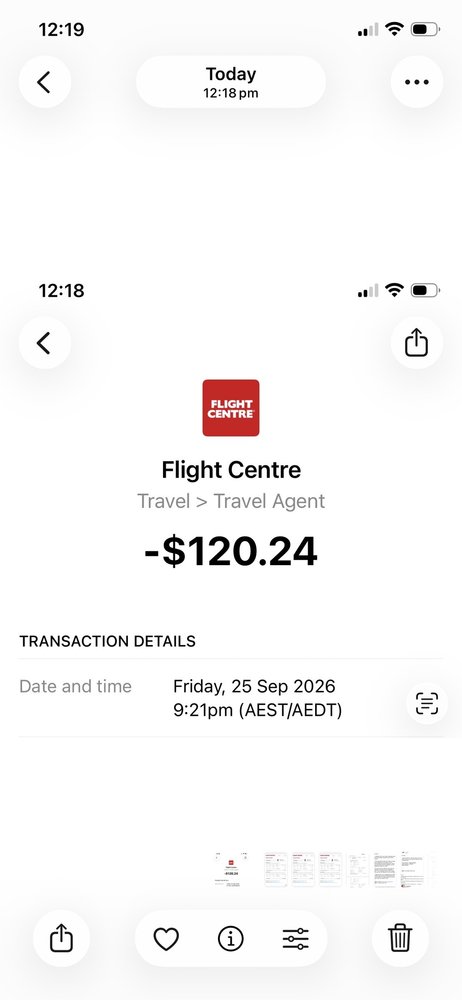462x1000 pixels.
Task: Open the three-dot more options menu
Action: pos(417,82)
